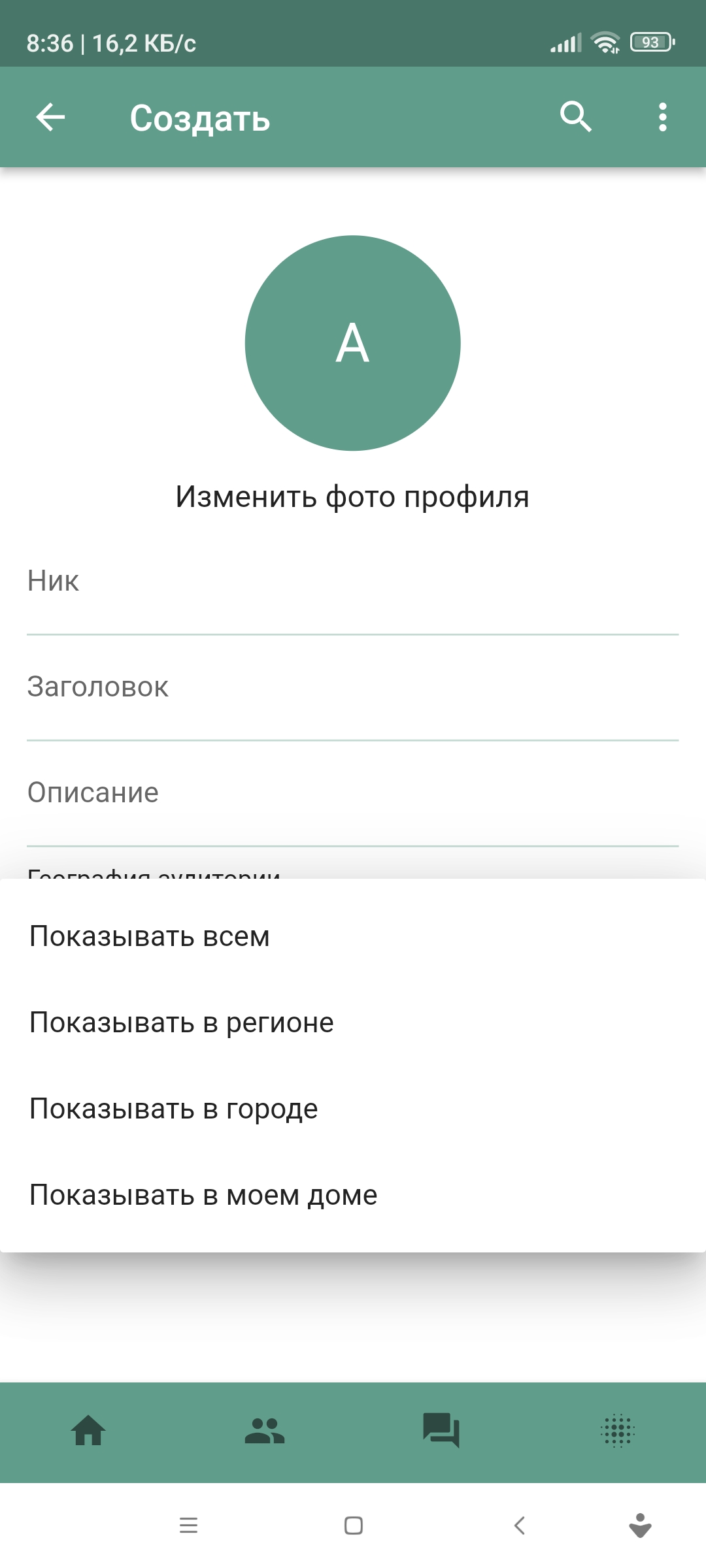706x1568 pixels.
Task: Go back using the app bar arrow
Action: (50, 118)
